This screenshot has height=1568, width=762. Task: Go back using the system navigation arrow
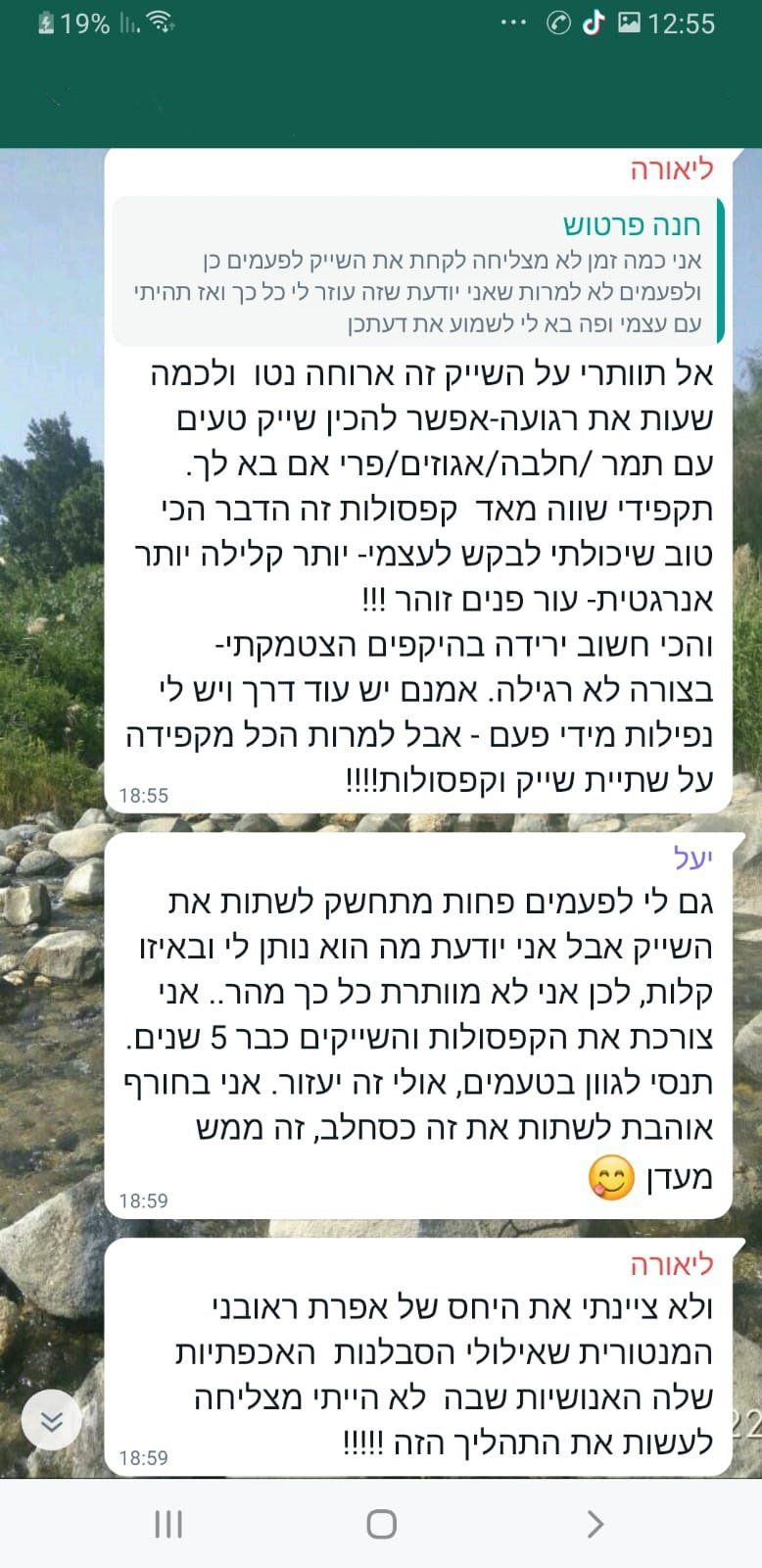point(594,1523)
